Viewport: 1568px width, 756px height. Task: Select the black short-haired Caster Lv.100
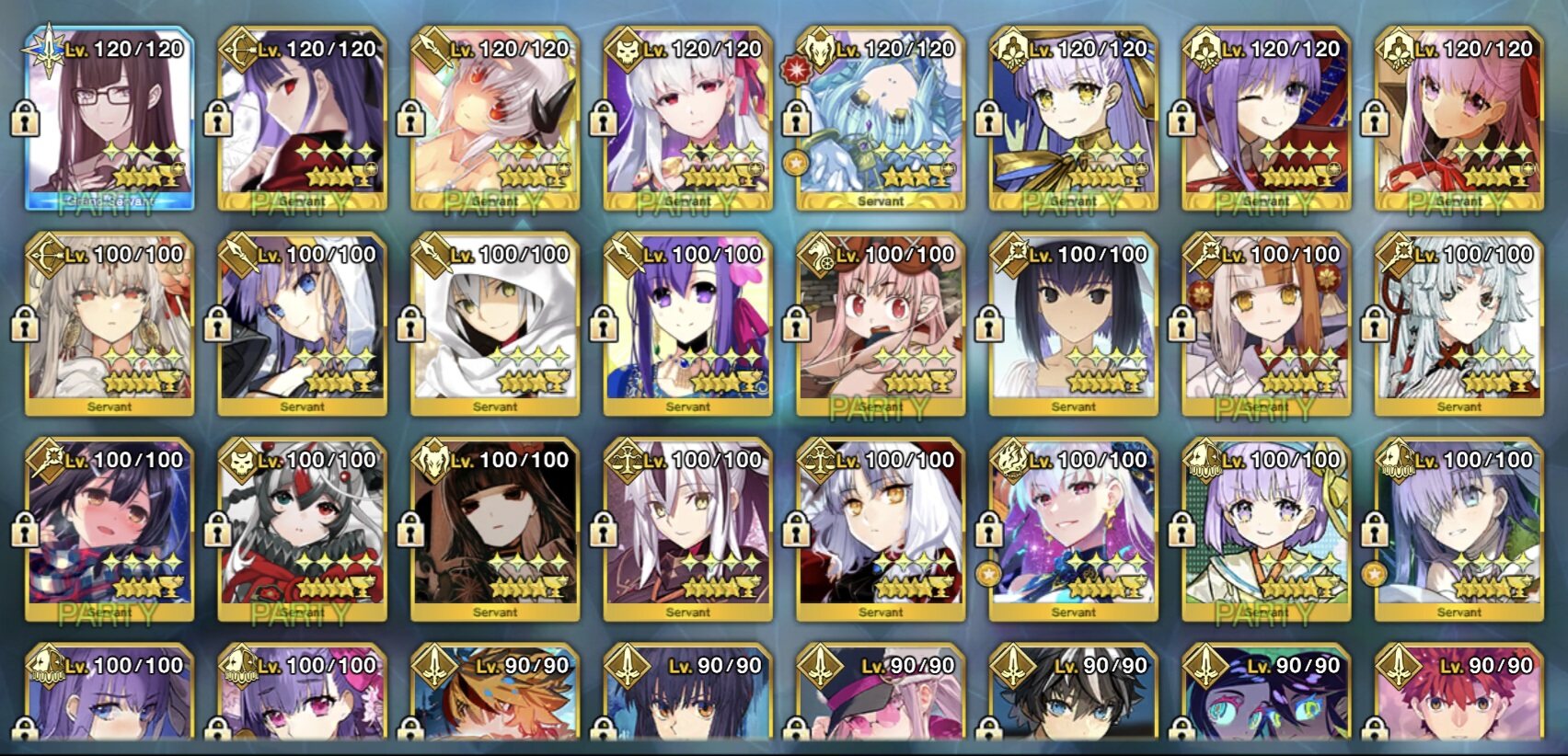click(1074, 325)
